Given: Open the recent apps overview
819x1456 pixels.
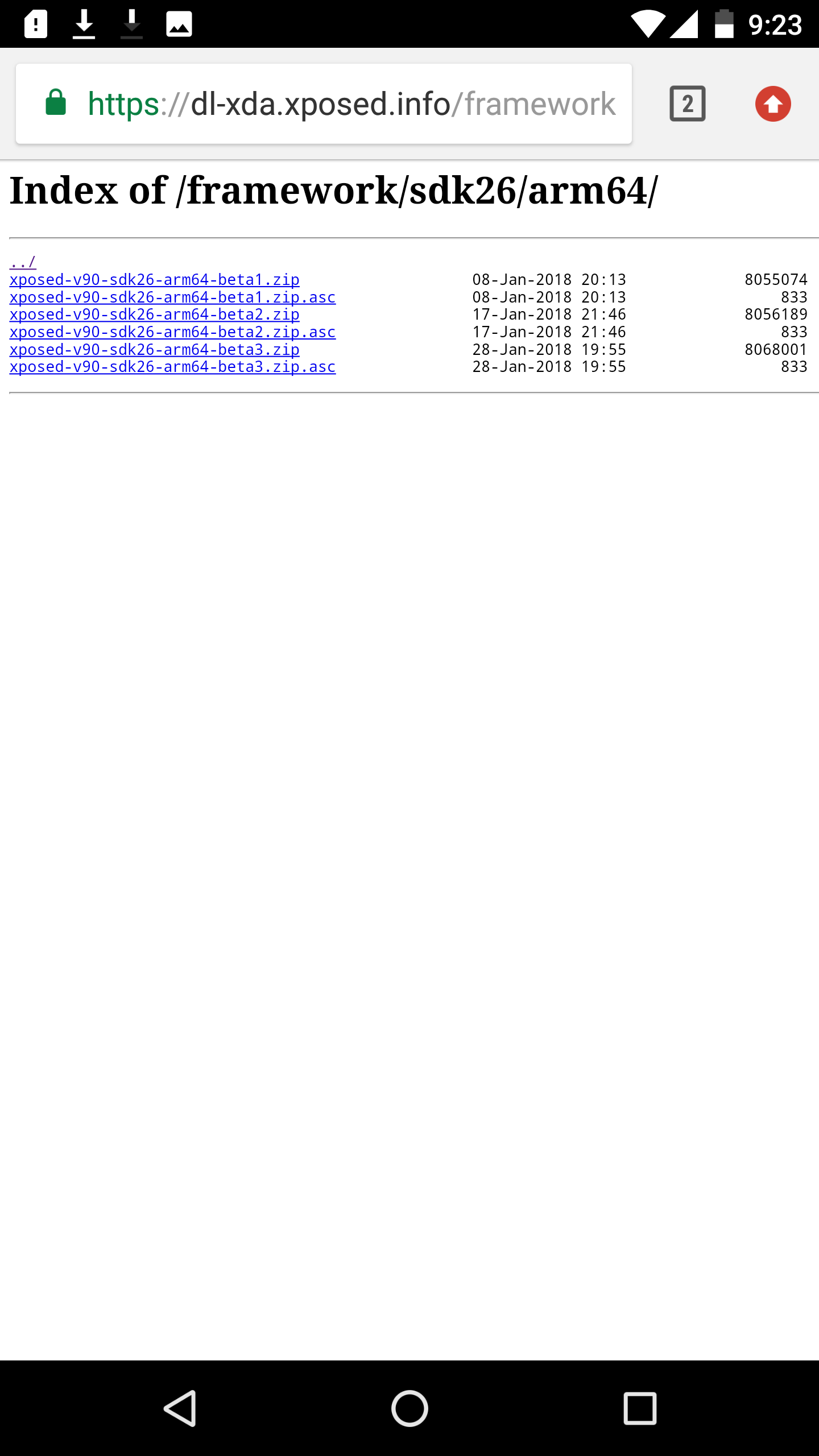Looking at the screenshot, I should (x=640, y=1408).
